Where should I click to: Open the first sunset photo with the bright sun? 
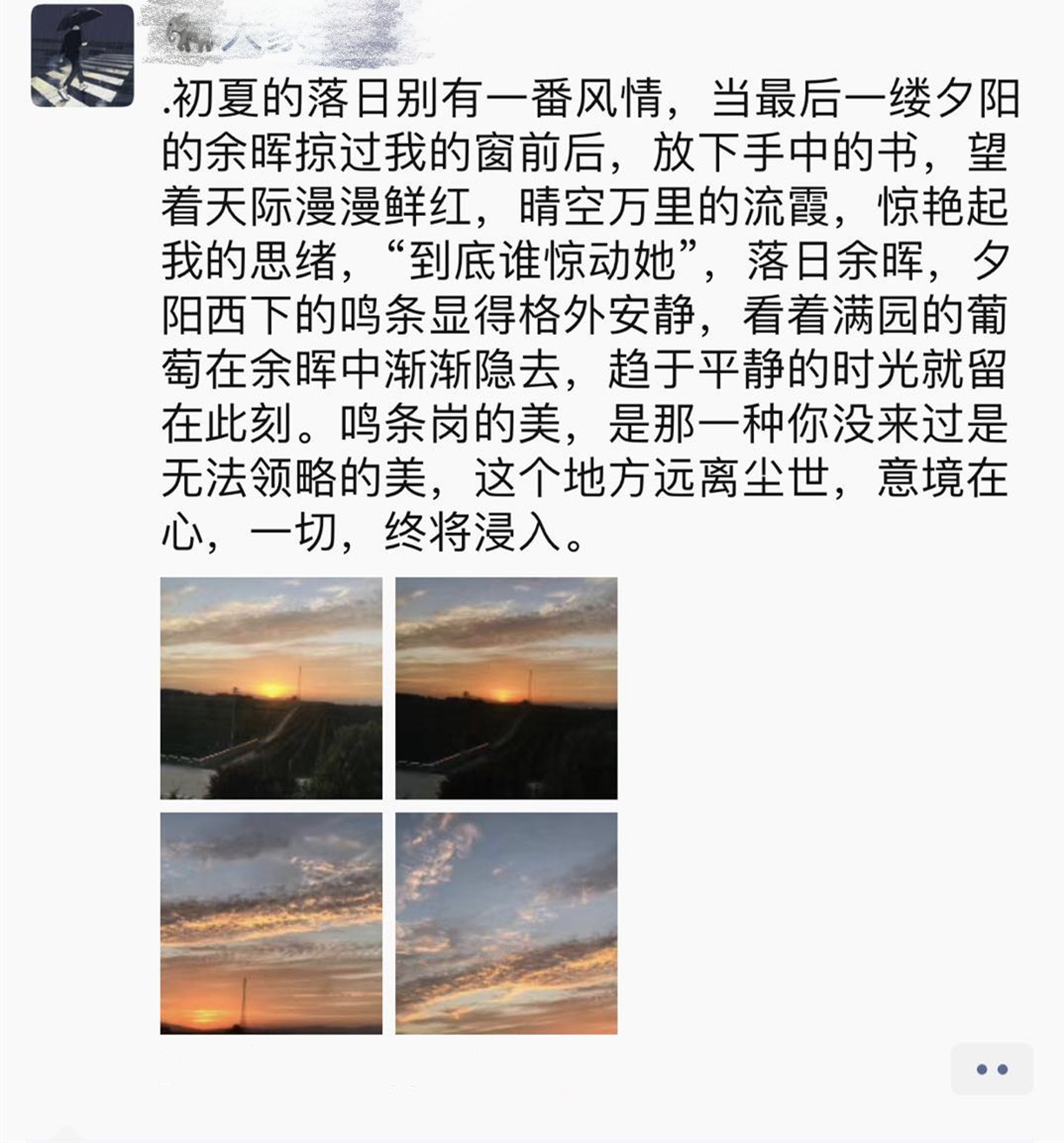(x=271, y=688)
